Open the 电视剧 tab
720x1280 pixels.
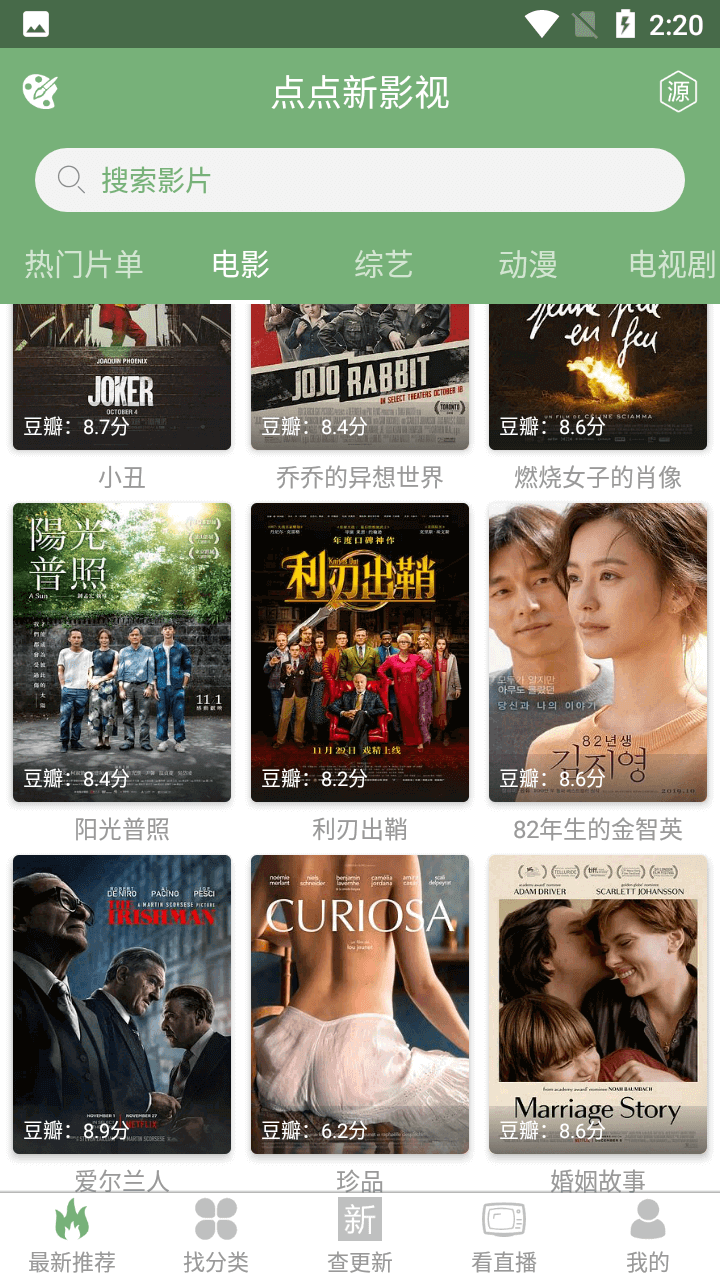pos(672,264)
